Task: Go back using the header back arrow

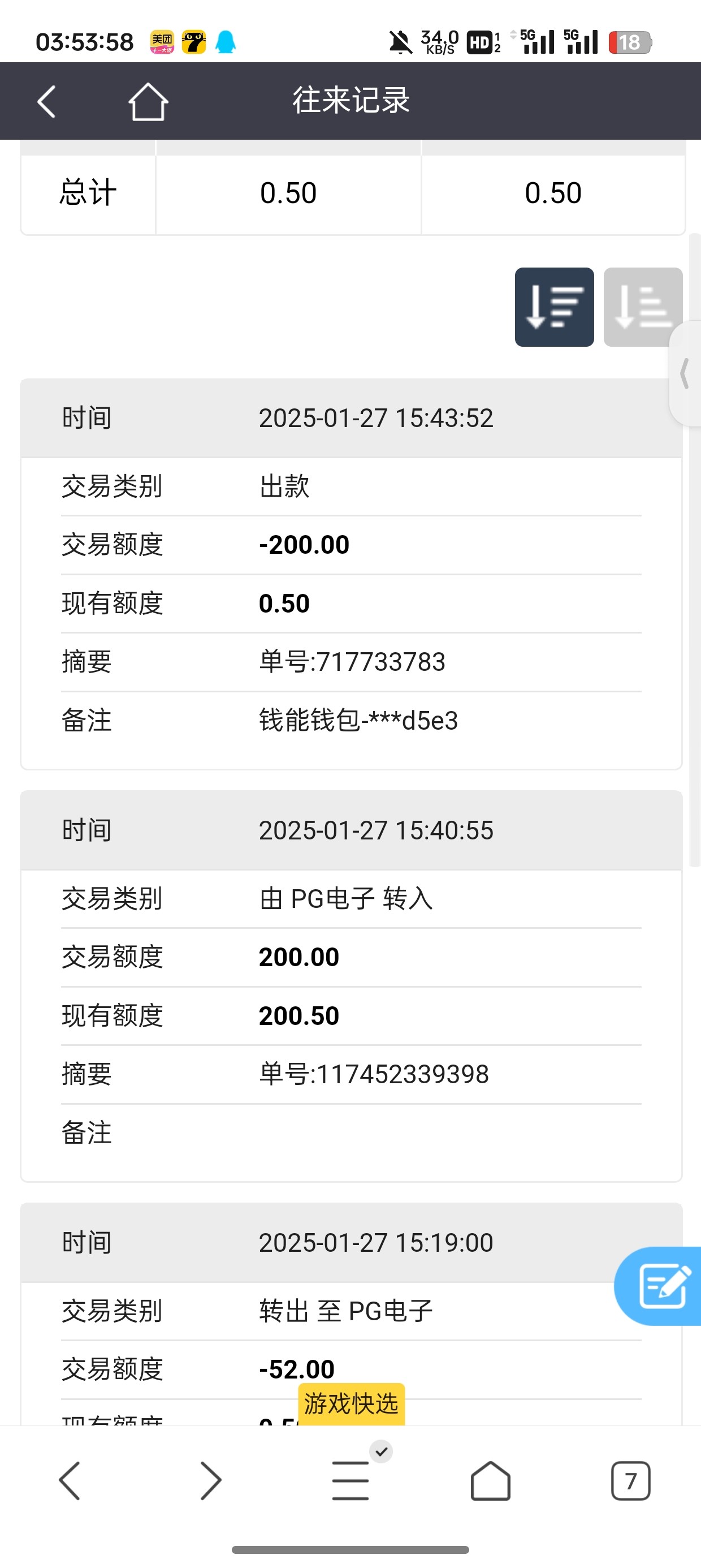Action: pyautogui.click(x=47, y=101)
